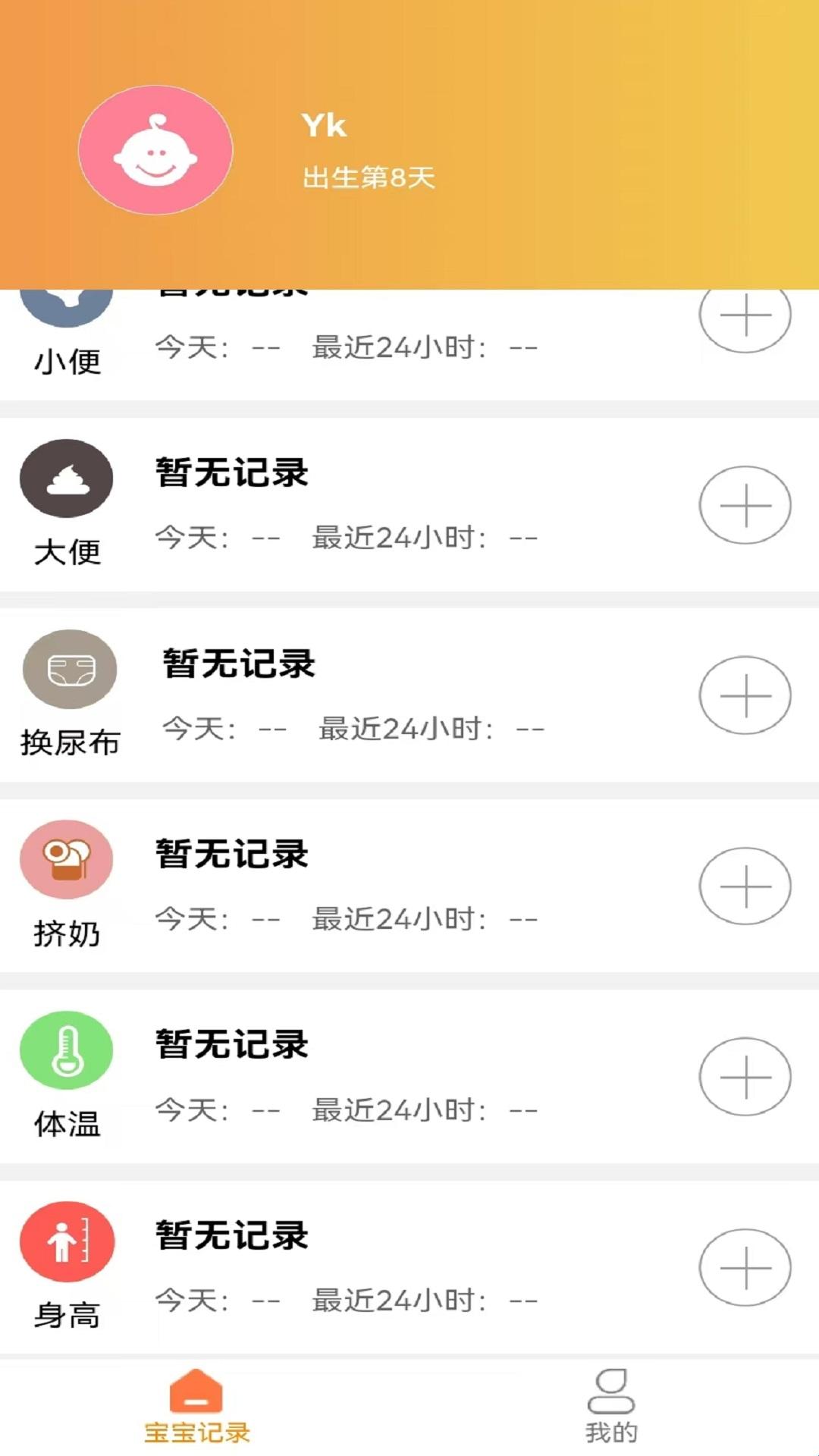Select the 宝宝记录 tab
The image size is (819, 1456).
[196, 1407]
